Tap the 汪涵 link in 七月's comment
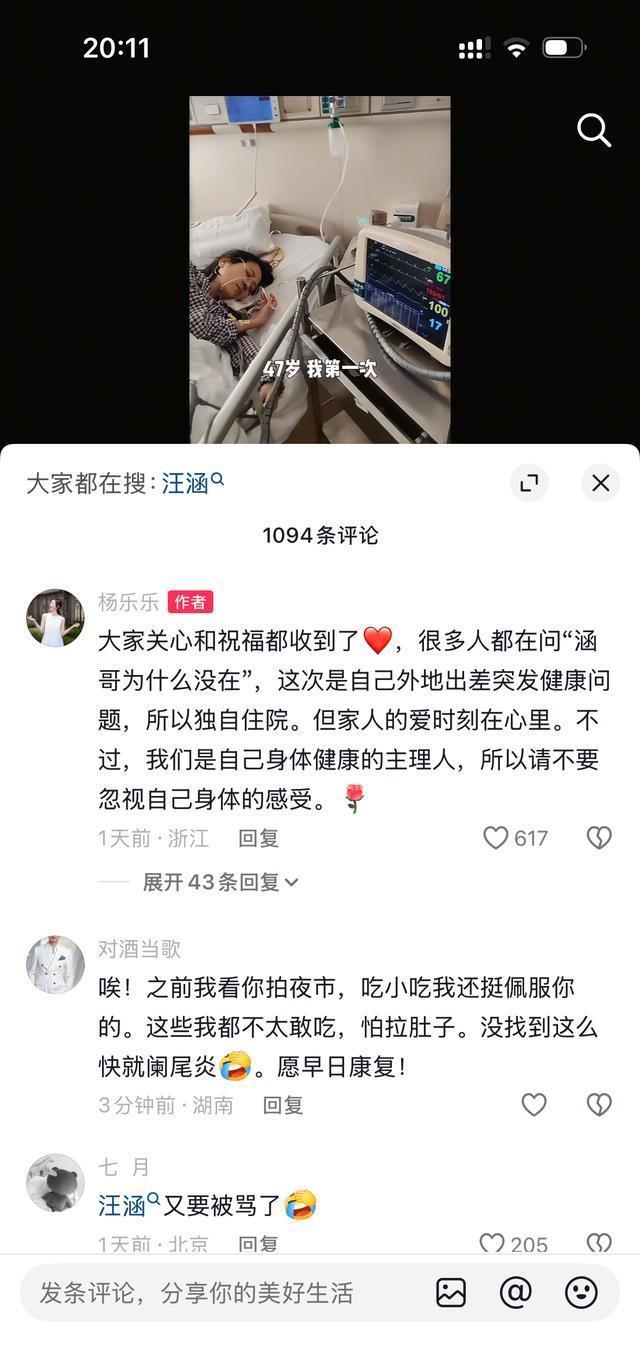This screenshot has height=1352, width=640. (124, 1206)
